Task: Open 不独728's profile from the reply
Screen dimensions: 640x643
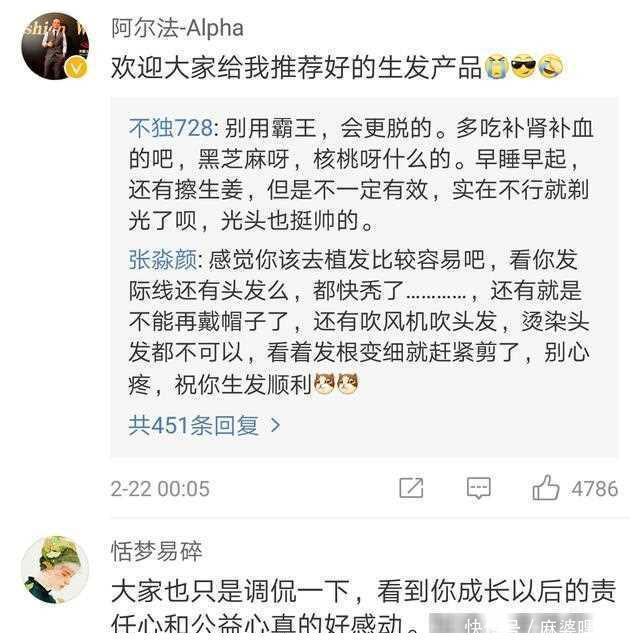Action: coord(169,128)
